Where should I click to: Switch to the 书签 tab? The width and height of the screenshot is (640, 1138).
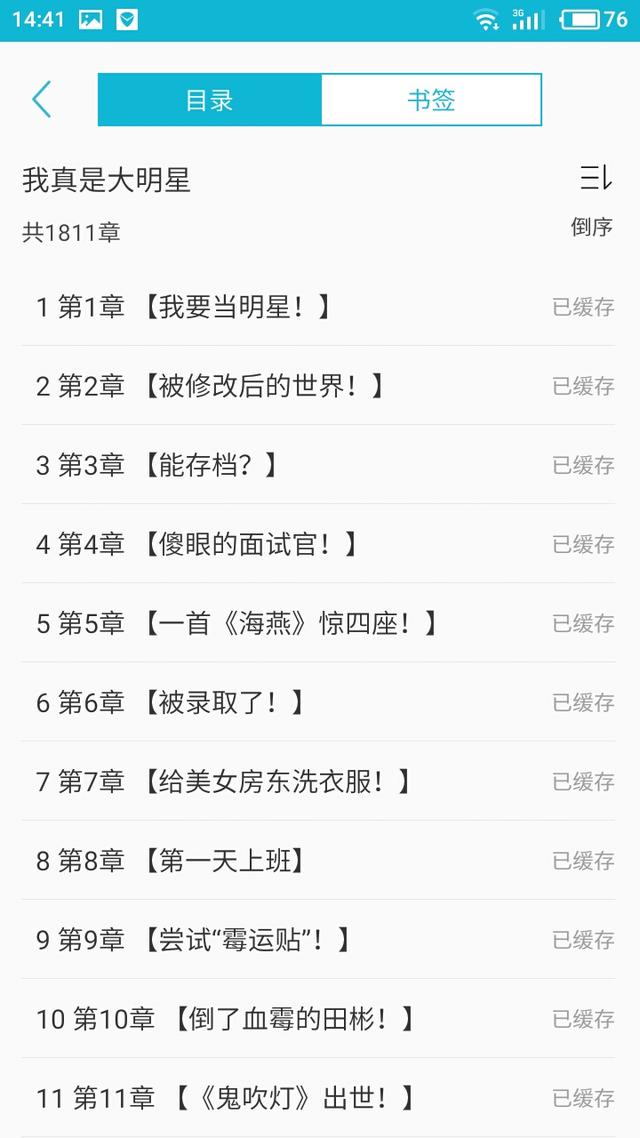click(431, 99)
